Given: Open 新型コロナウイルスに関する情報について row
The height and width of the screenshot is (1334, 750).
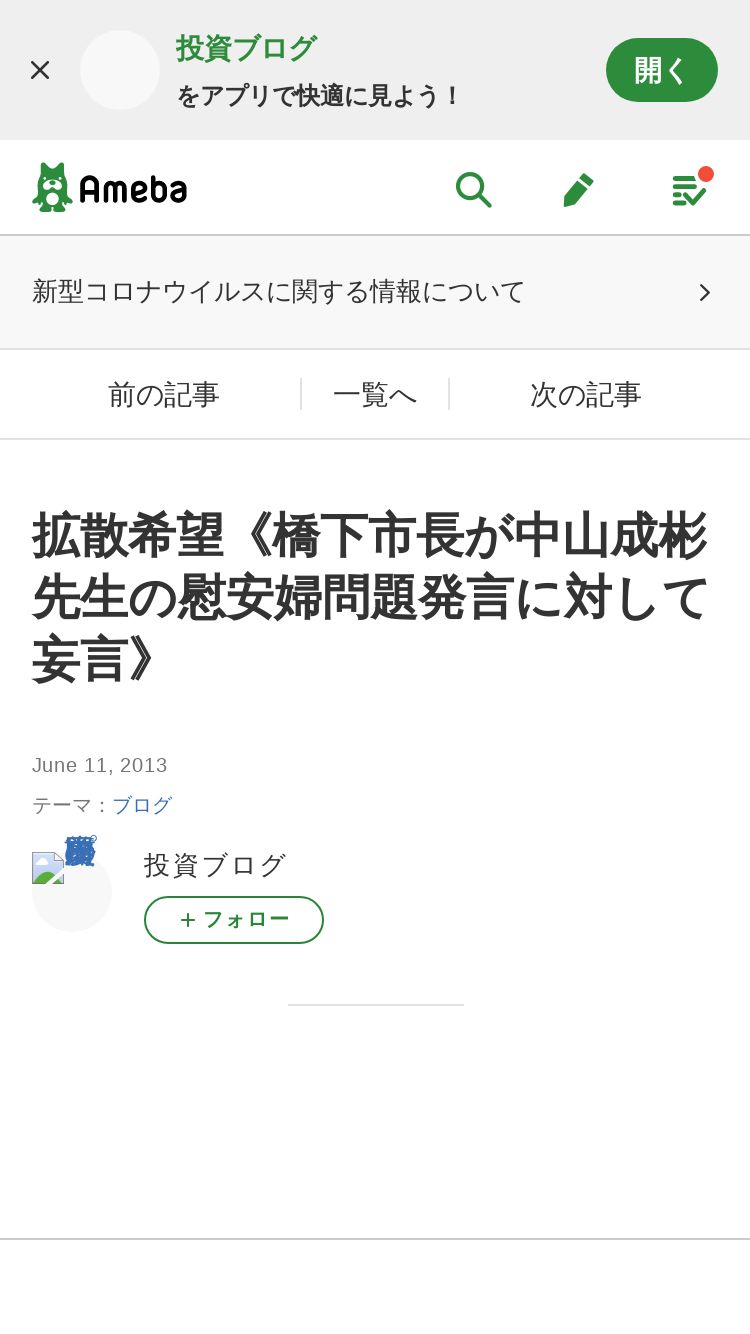Looking at the screenshot, I should coord(375,292).
